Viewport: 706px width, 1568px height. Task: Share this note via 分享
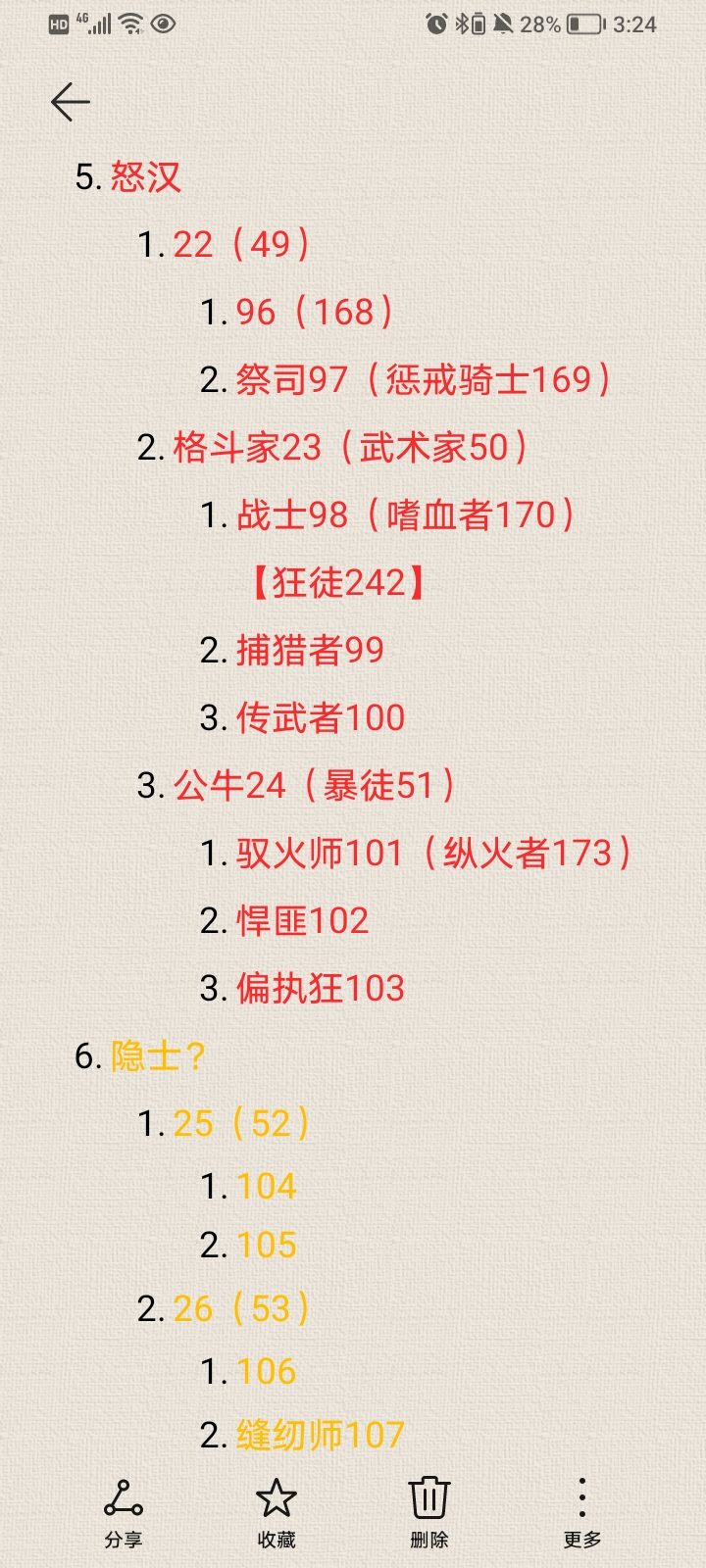coord(124,1511)
